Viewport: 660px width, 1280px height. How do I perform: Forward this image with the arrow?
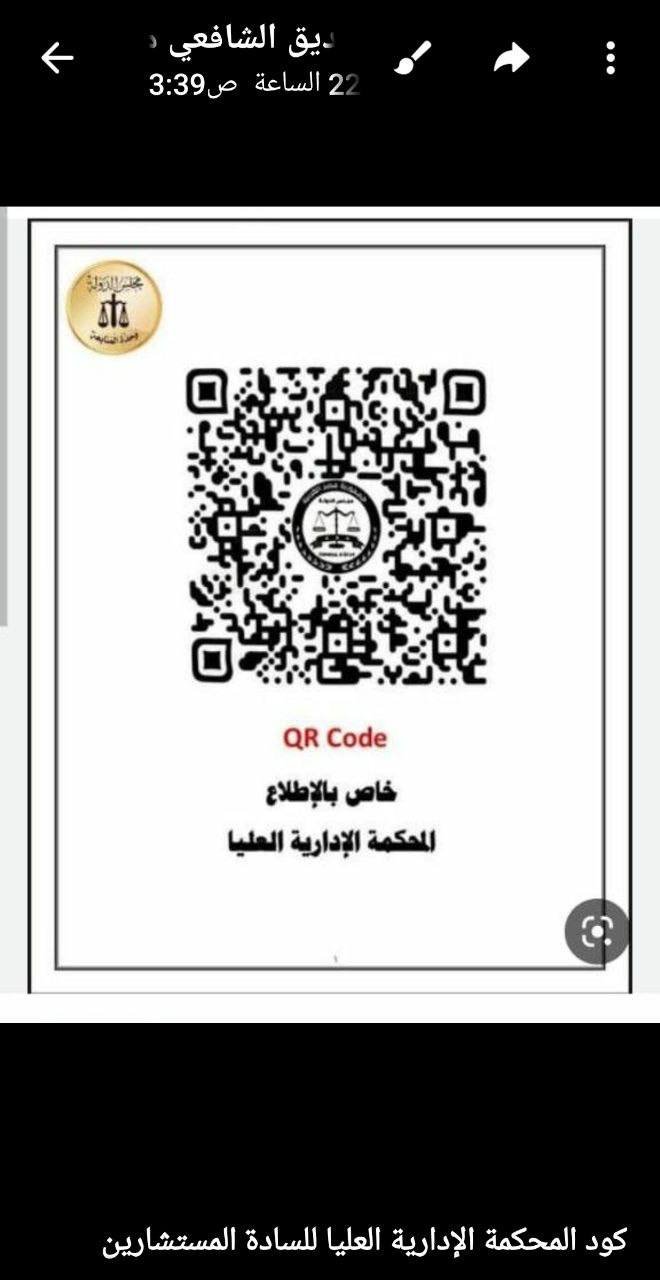(511, 59)
